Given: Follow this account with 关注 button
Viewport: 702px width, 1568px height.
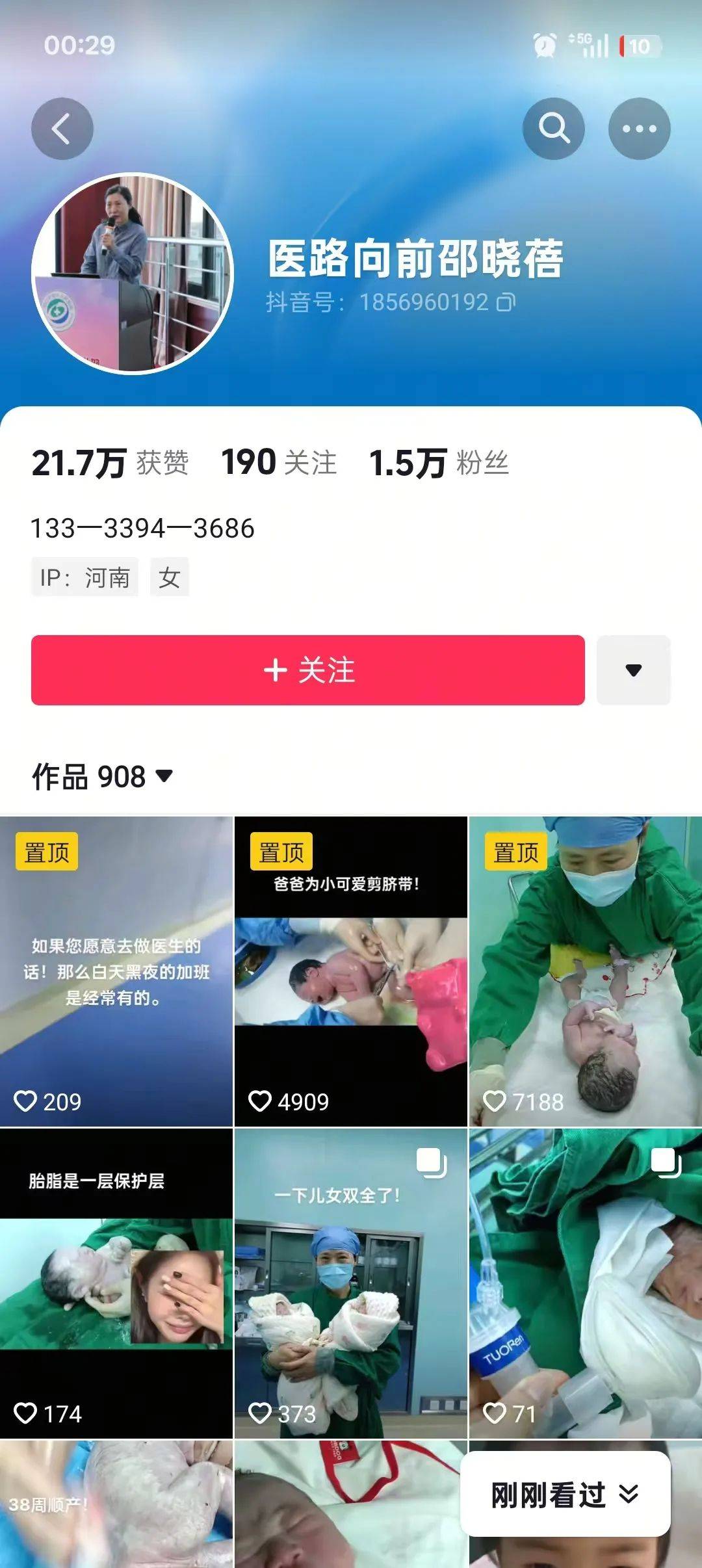Looking at the screenshot, I should 307,670.
